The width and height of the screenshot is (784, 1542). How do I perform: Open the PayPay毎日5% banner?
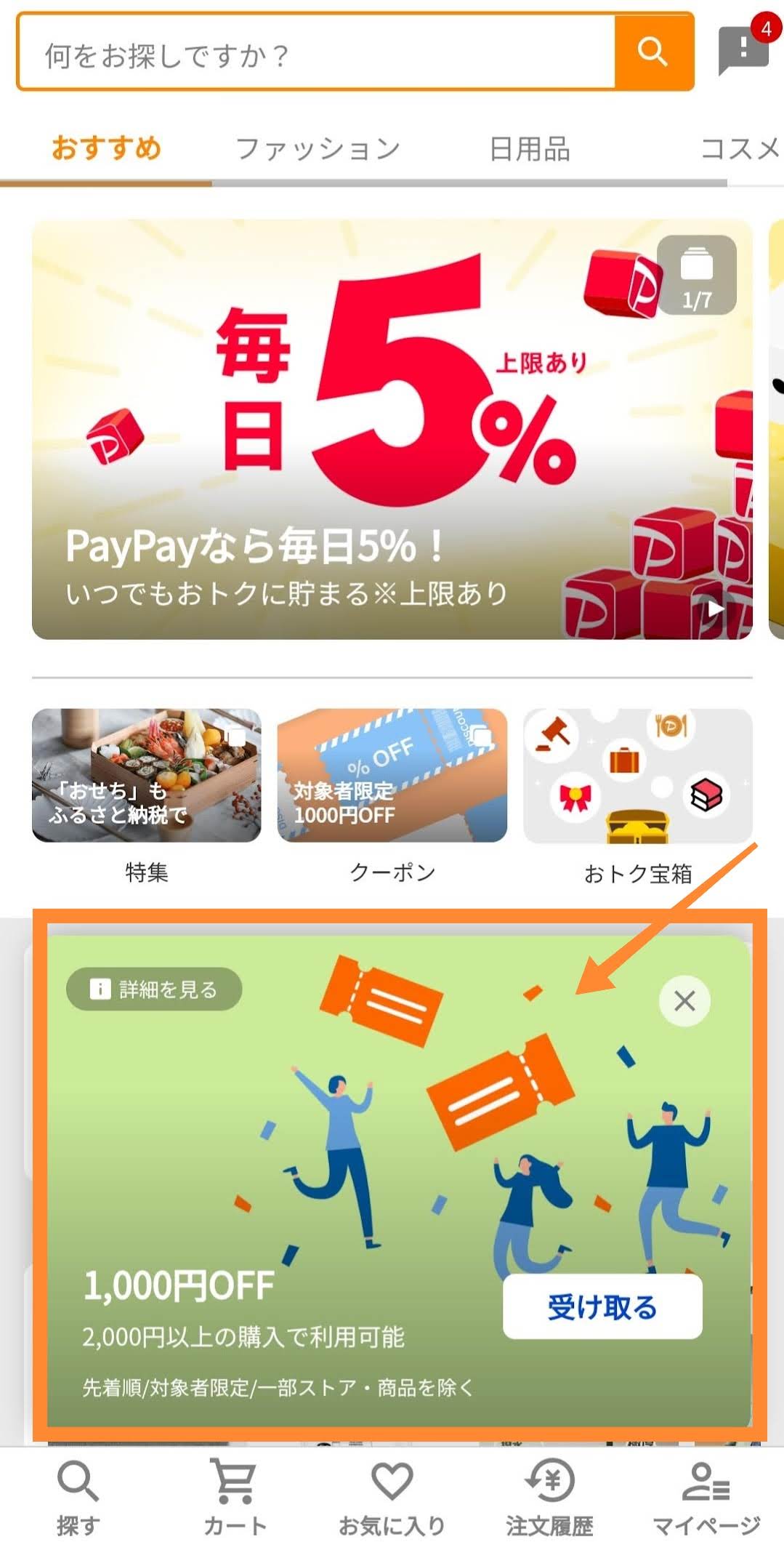tap(392, 429)
